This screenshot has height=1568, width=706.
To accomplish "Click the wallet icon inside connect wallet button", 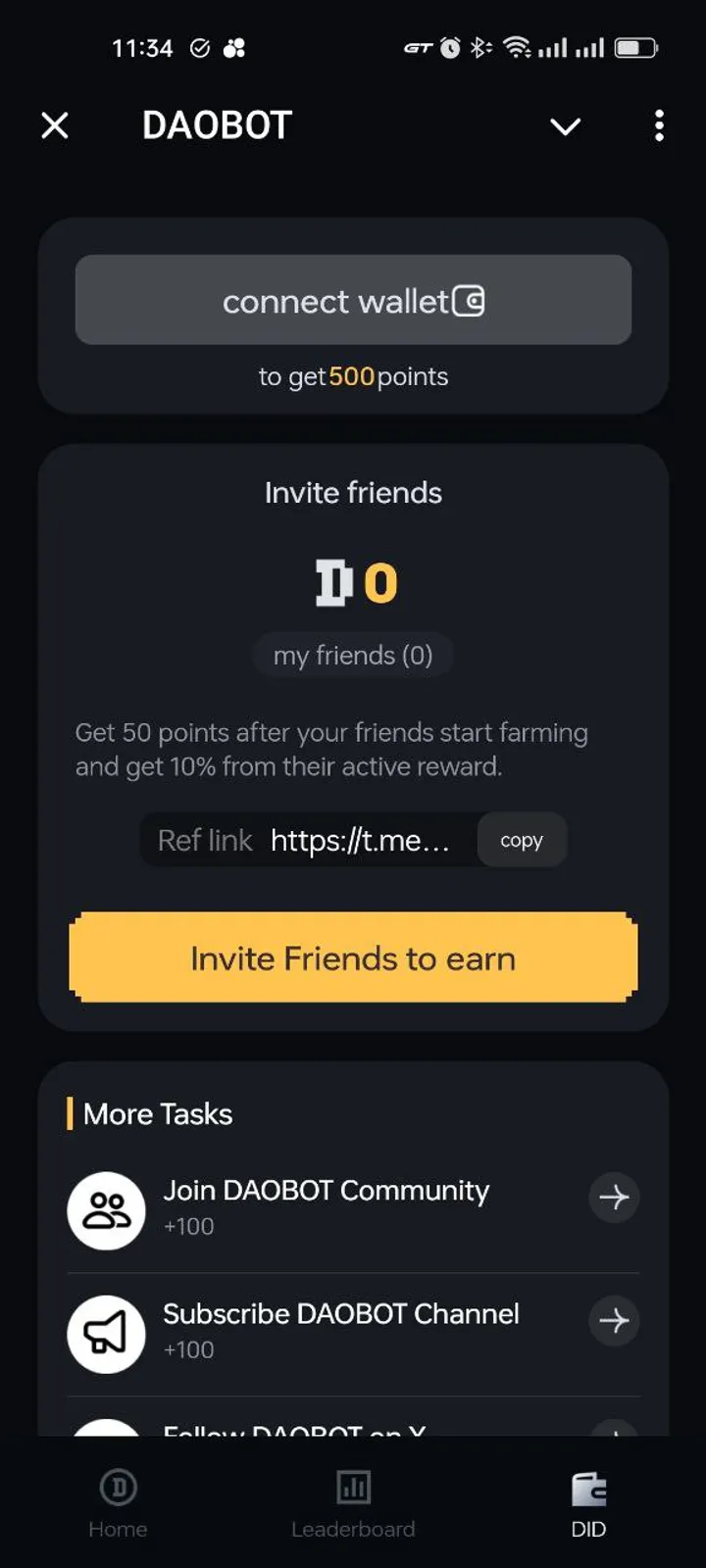I will point(471,301).
